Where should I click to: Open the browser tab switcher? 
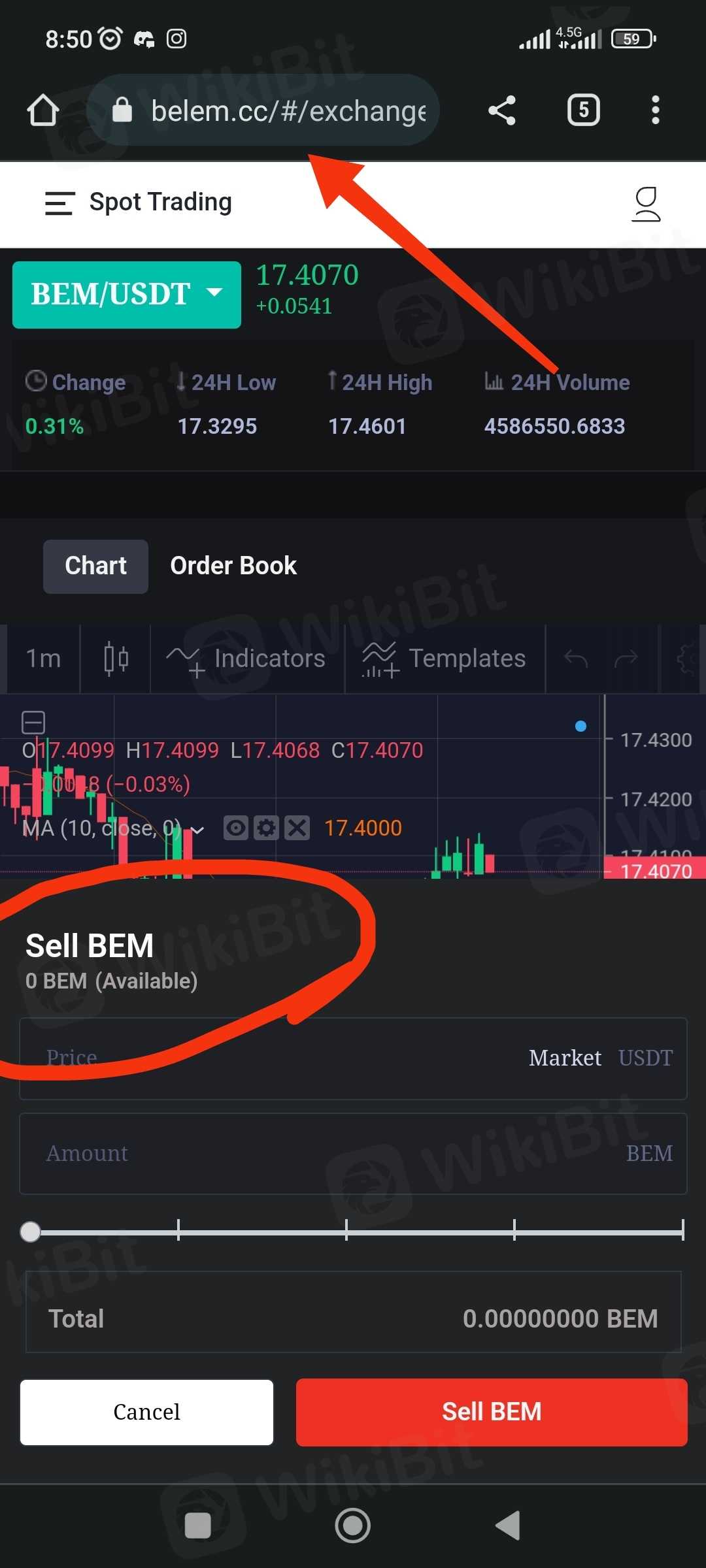tap(583, 110)
